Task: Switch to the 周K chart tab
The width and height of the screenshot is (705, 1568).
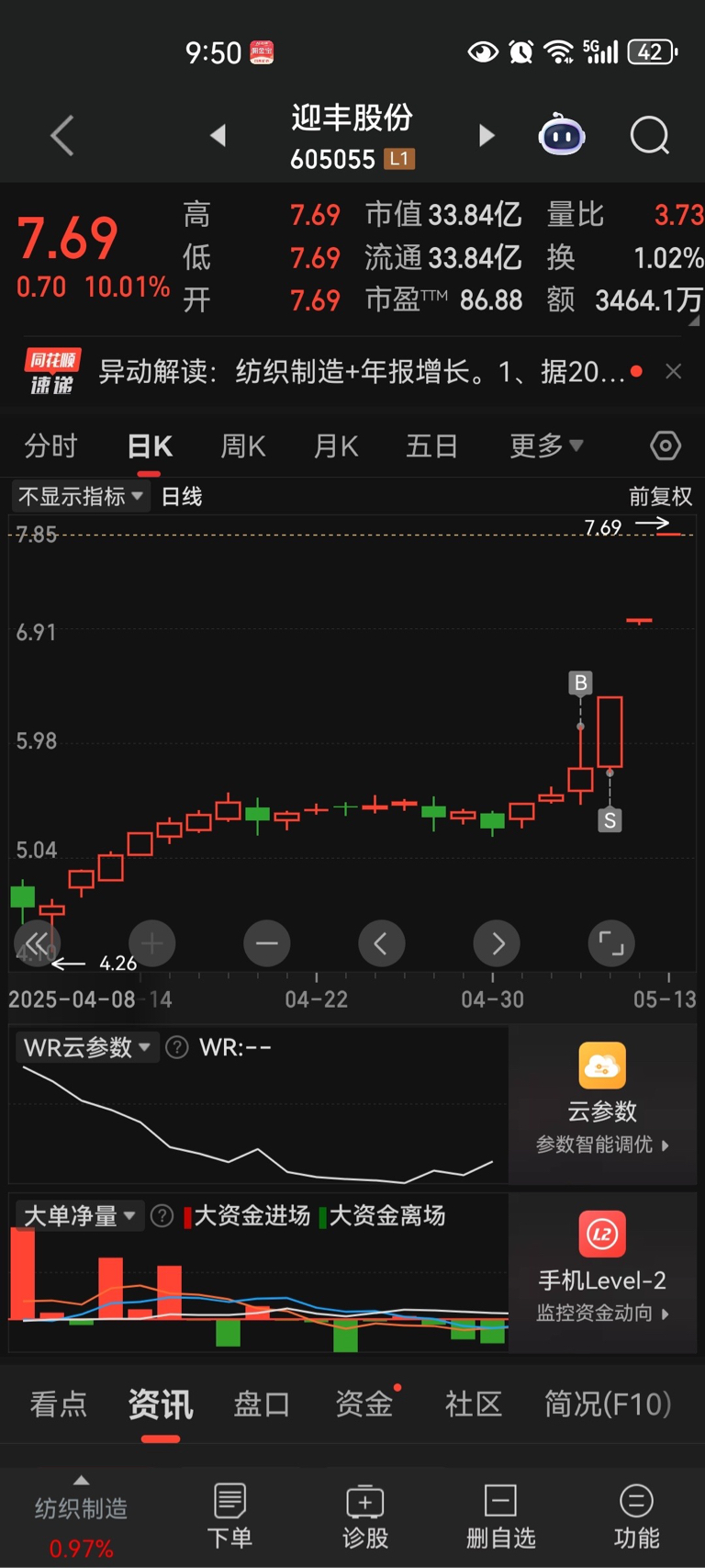Action: (x=243, y=446)
